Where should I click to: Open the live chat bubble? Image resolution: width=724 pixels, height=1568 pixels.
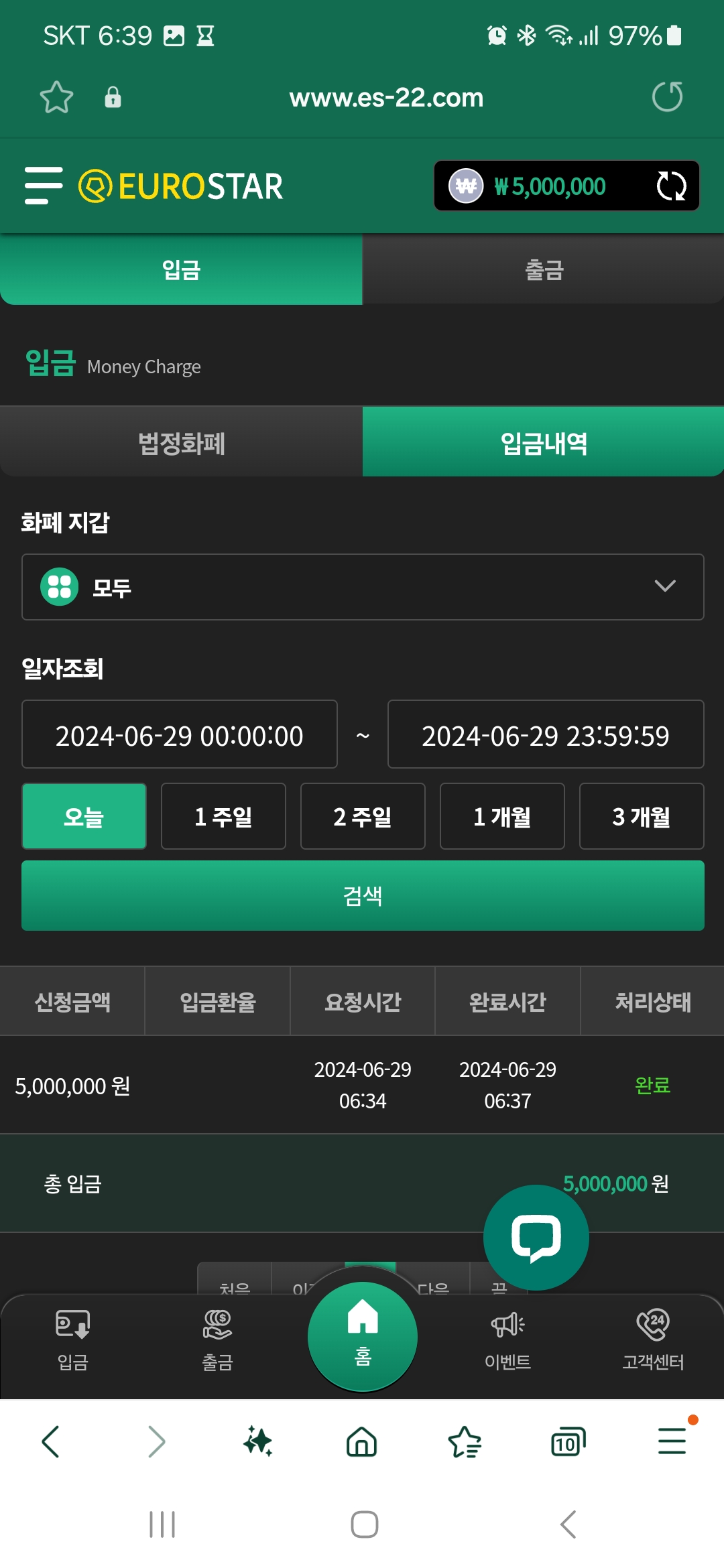tap(536, 1237)
